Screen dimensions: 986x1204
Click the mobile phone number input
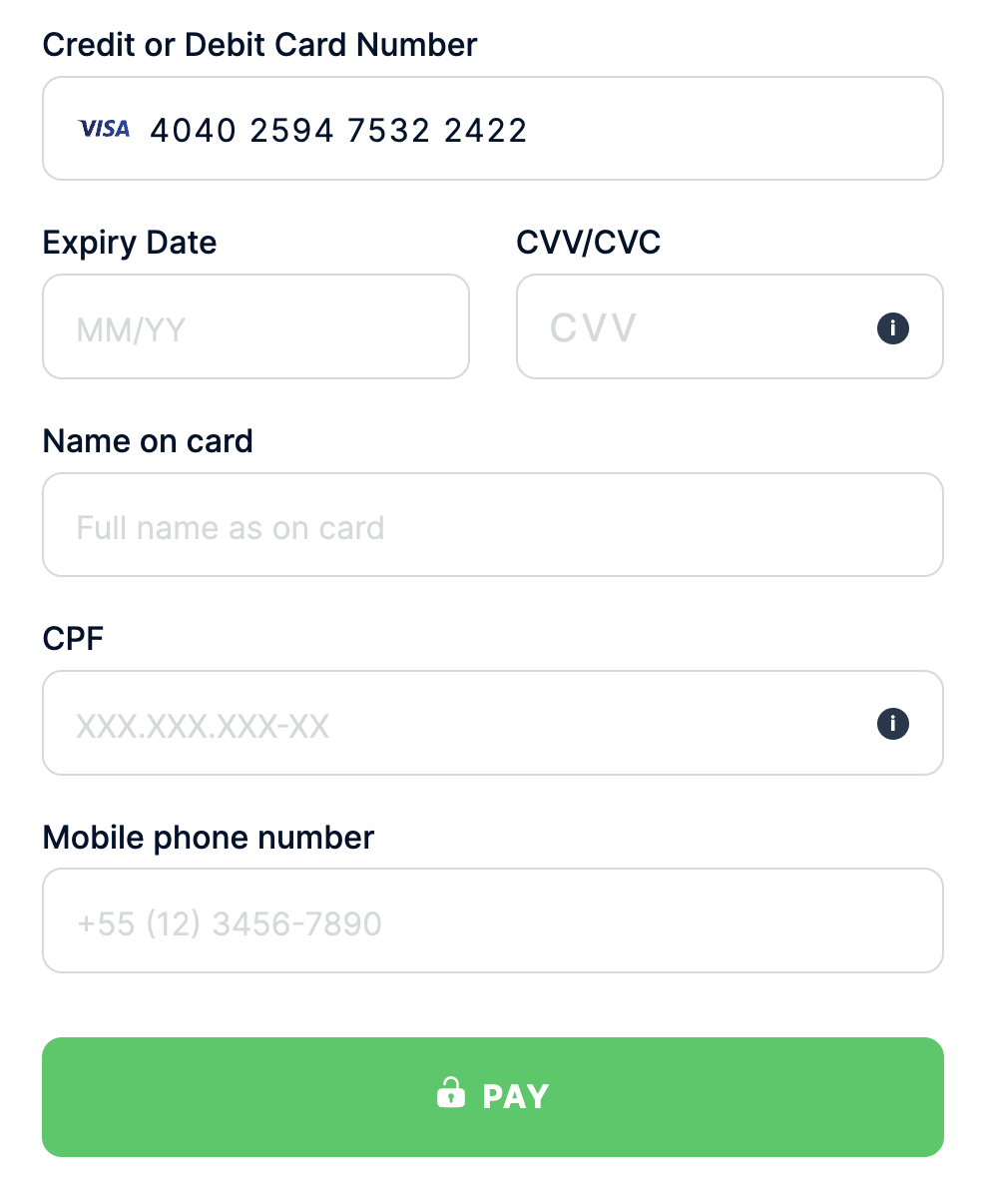click(492, 920)
